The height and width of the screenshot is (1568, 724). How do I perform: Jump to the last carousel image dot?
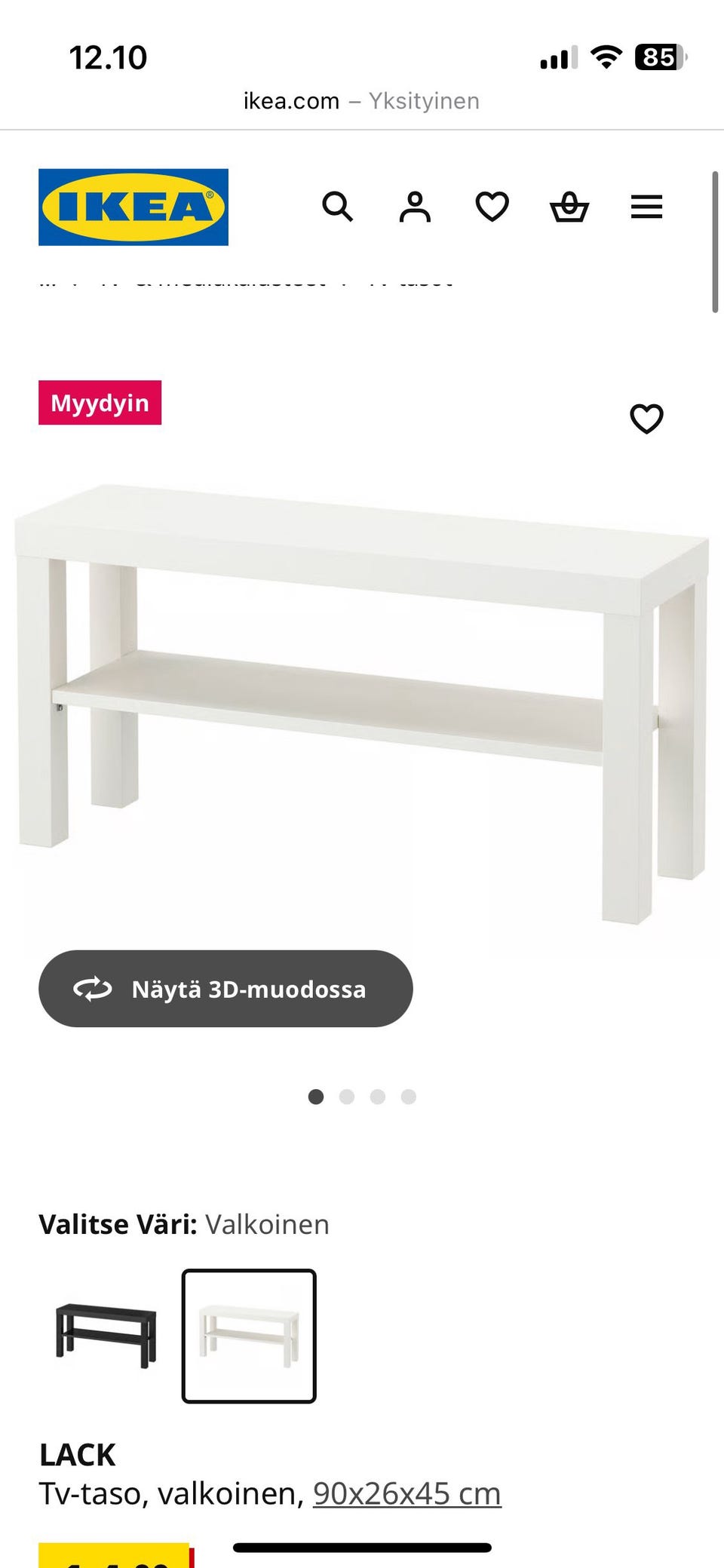[408, 1097]
